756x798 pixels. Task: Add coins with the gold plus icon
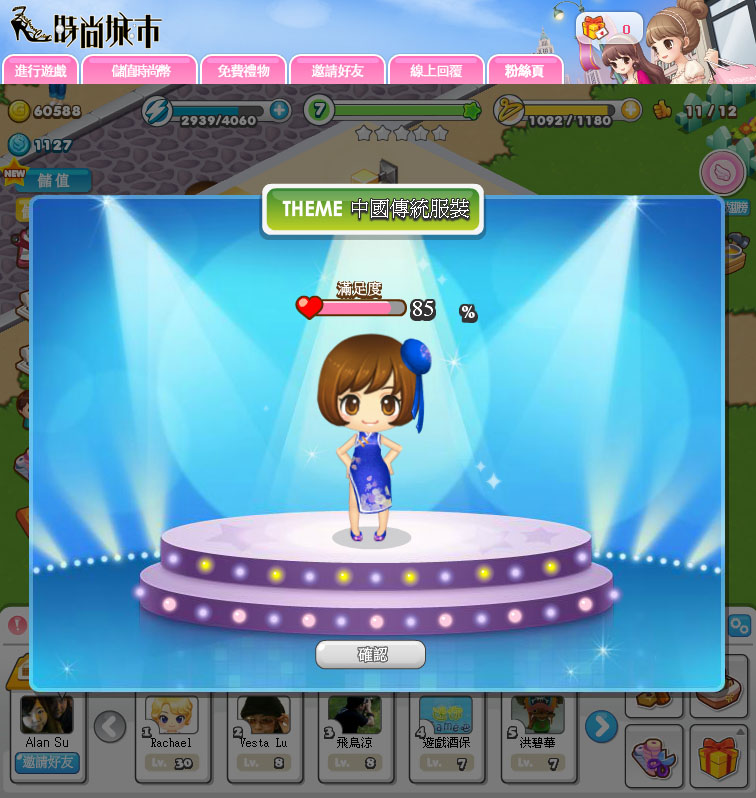[x=630, y=110]
